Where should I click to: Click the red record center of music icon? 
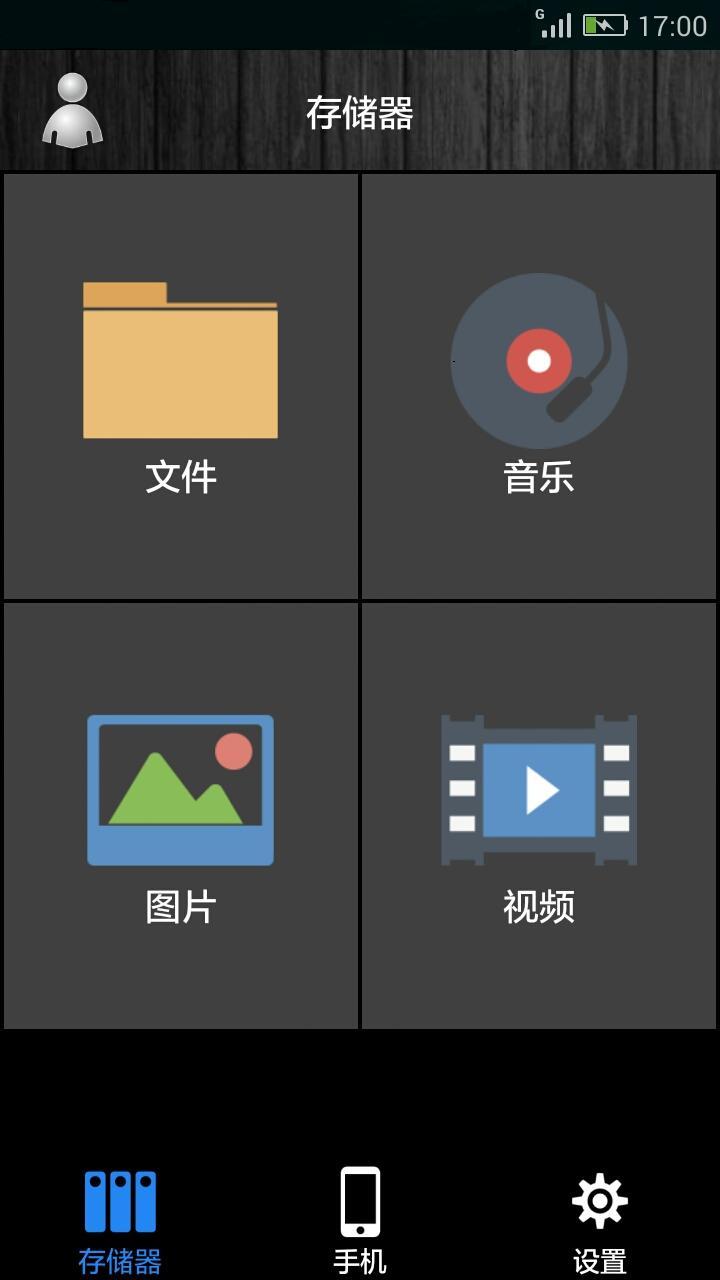point(540,360)
